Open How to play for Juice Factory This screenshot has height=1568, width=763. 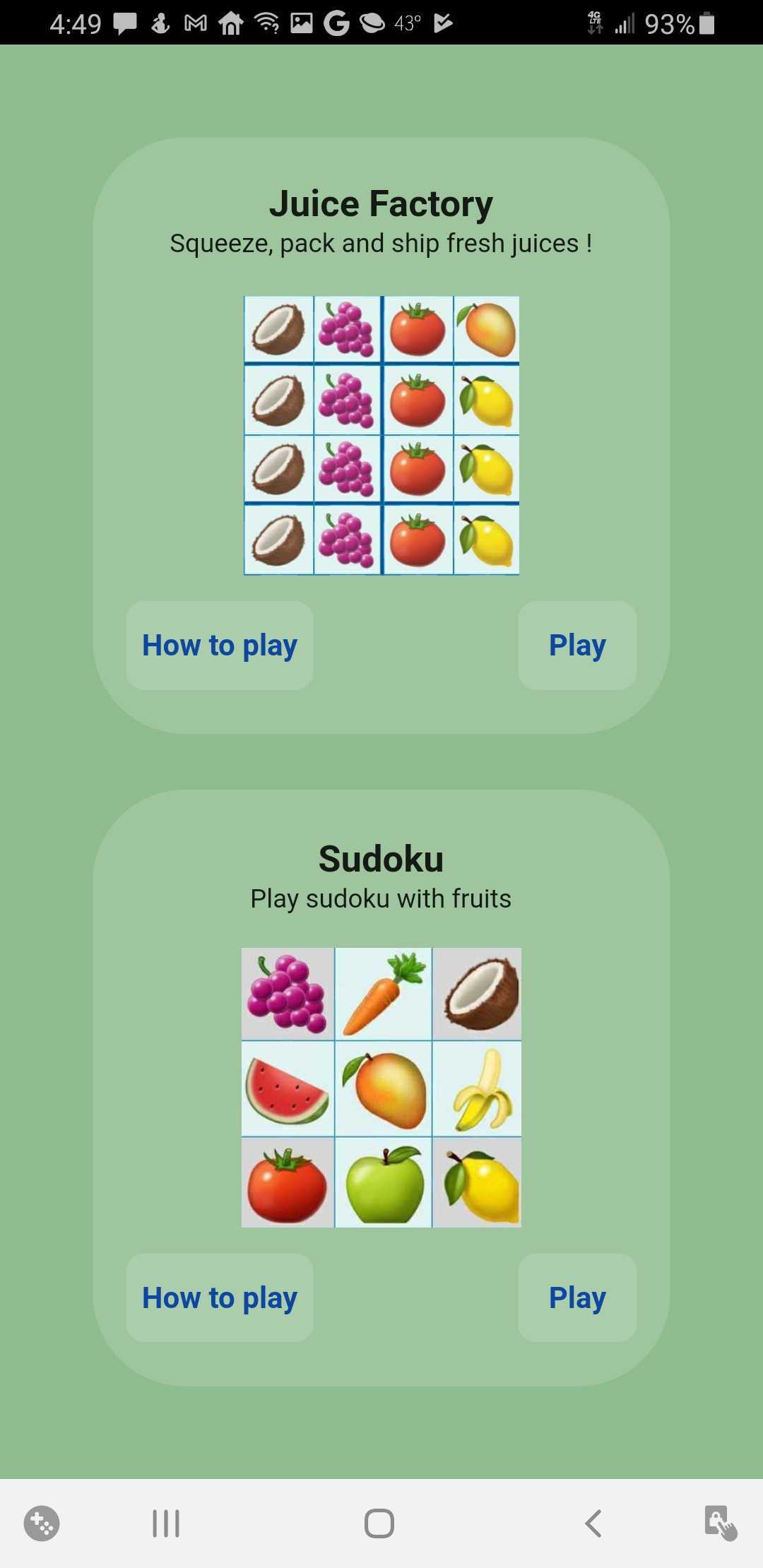pos(220,646)
